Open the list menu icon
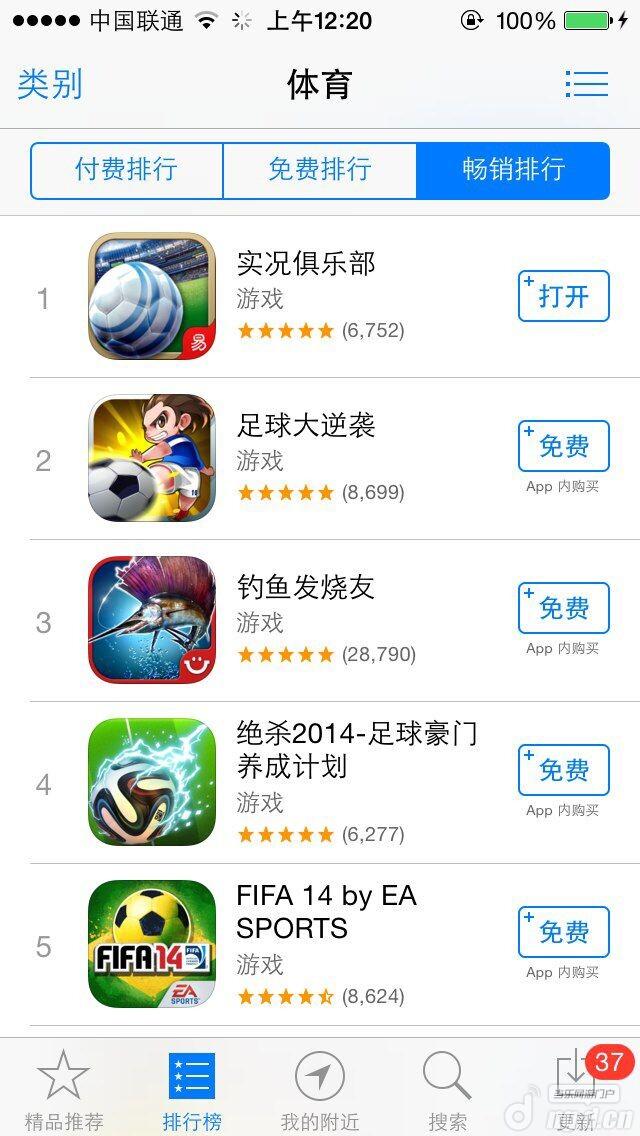Screen dimensions: 640x1136 pyautogui.click(x=586, y=84)
